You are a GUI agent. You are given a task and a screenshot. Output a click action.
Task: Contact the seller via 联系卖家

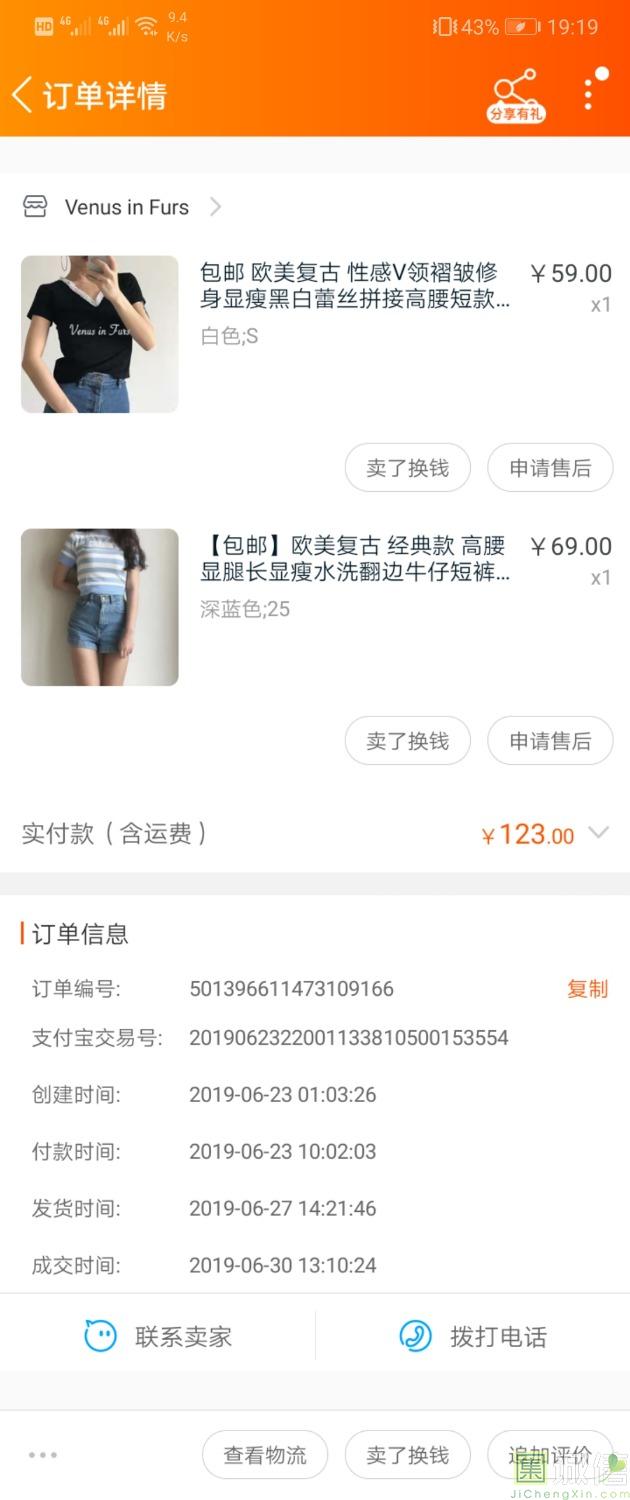click(158, 1336)
